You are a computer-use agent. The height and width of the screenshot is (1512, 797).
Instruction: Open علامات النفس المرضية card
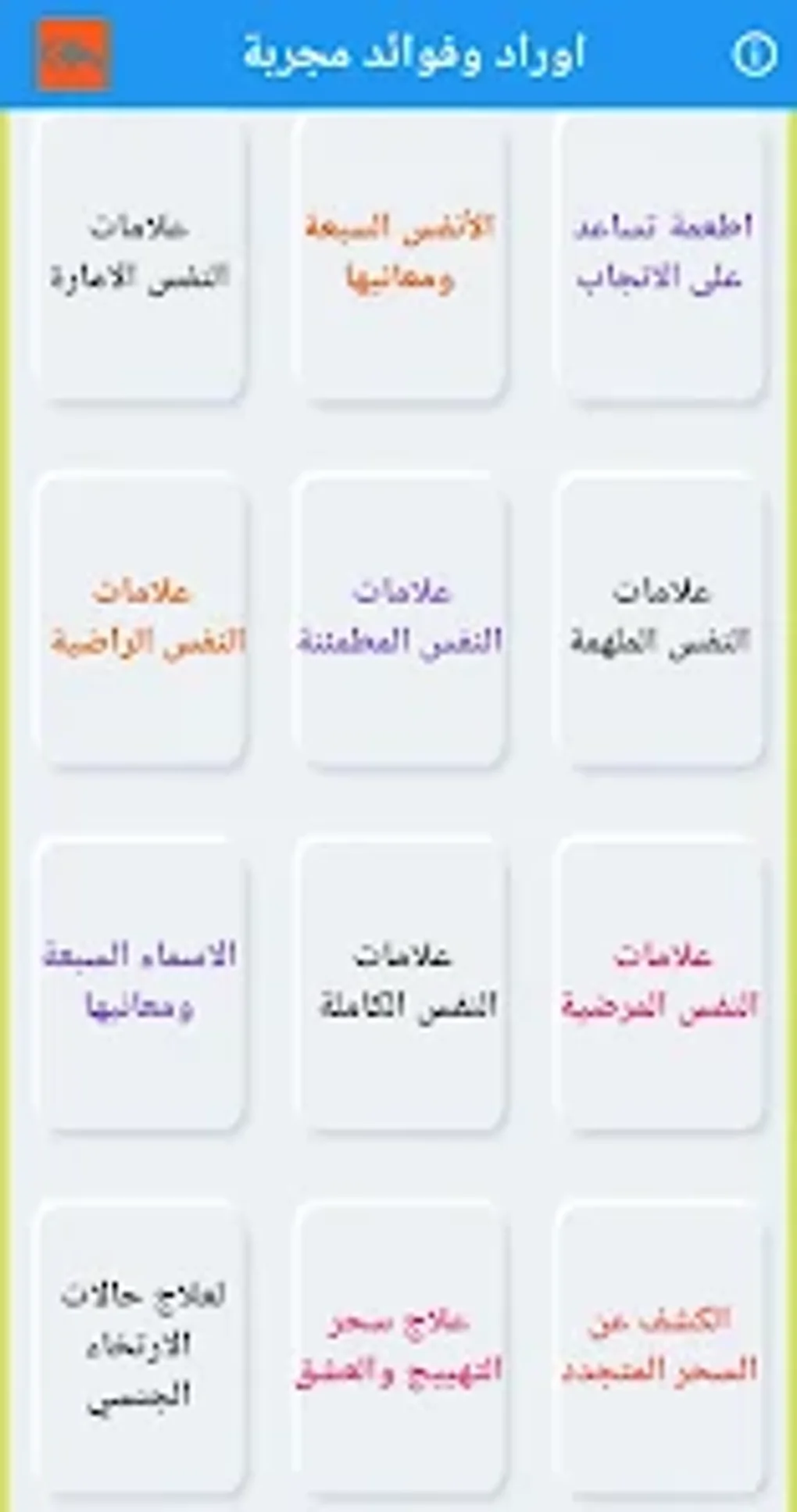(662, 983)
